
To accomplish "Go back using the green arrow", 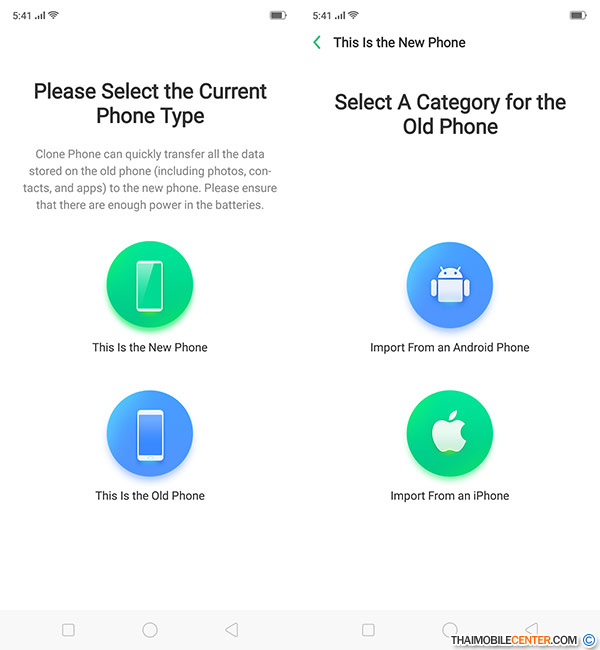I will pos(317,42).
